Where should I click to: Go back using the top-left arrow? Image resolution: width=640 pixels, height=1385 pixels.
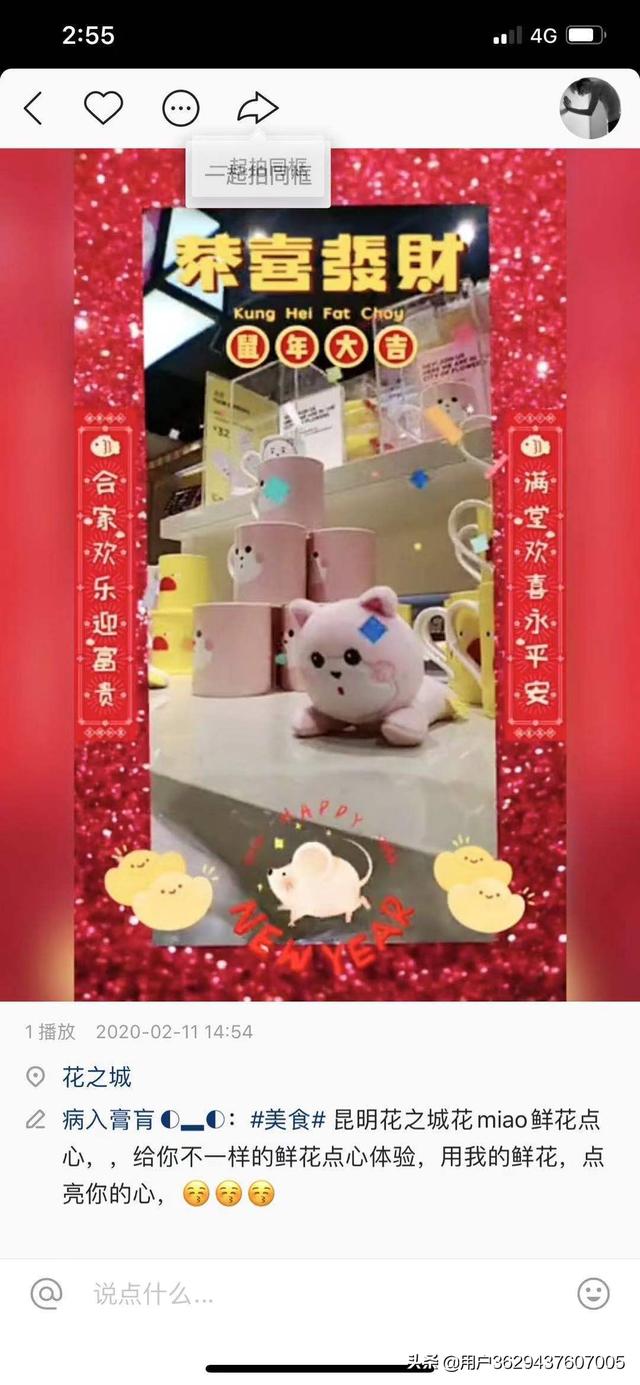33,108
